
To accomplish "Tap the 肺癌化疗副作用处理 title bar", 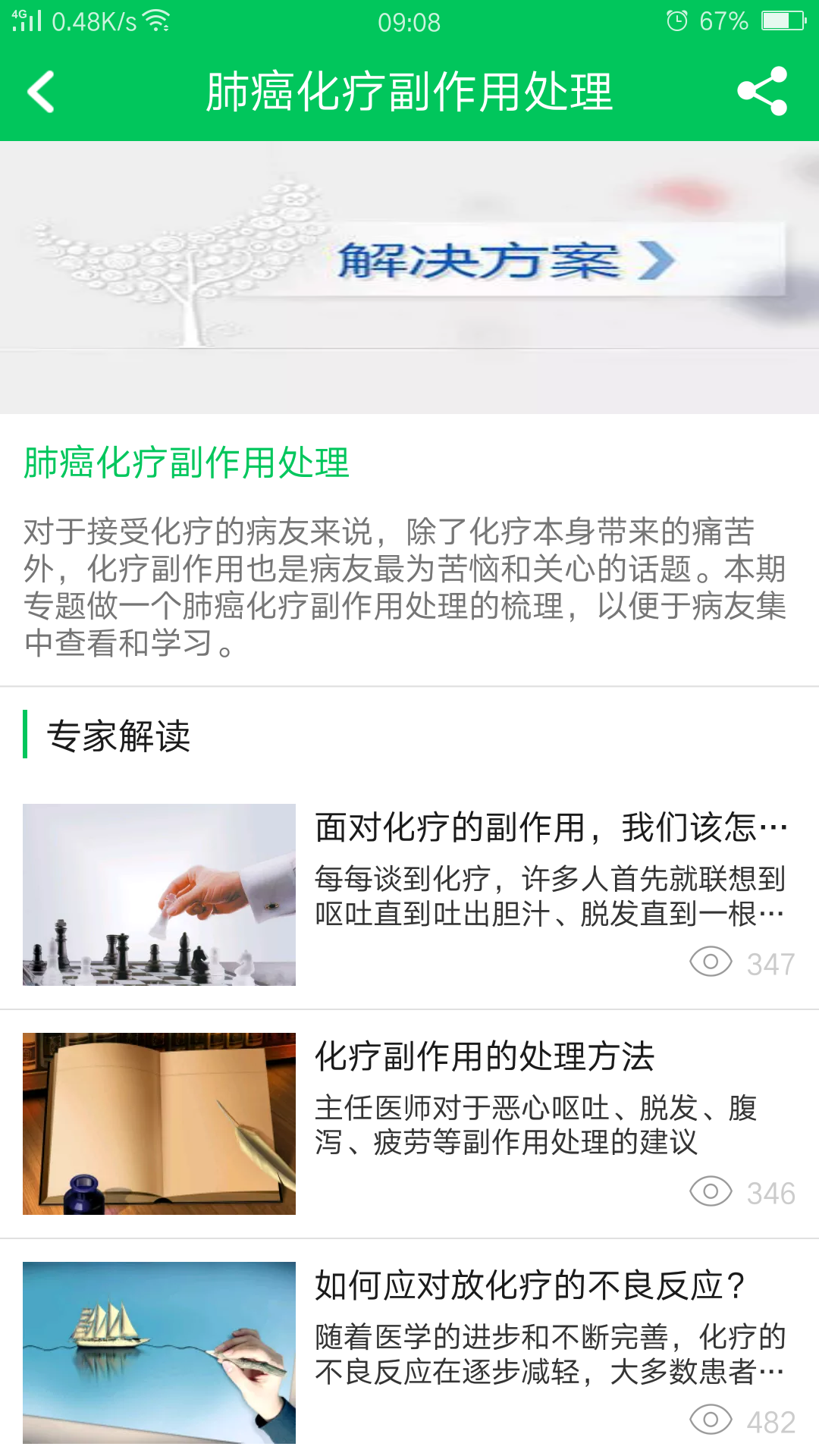I will pyautogui.click(x=409, y=93).
